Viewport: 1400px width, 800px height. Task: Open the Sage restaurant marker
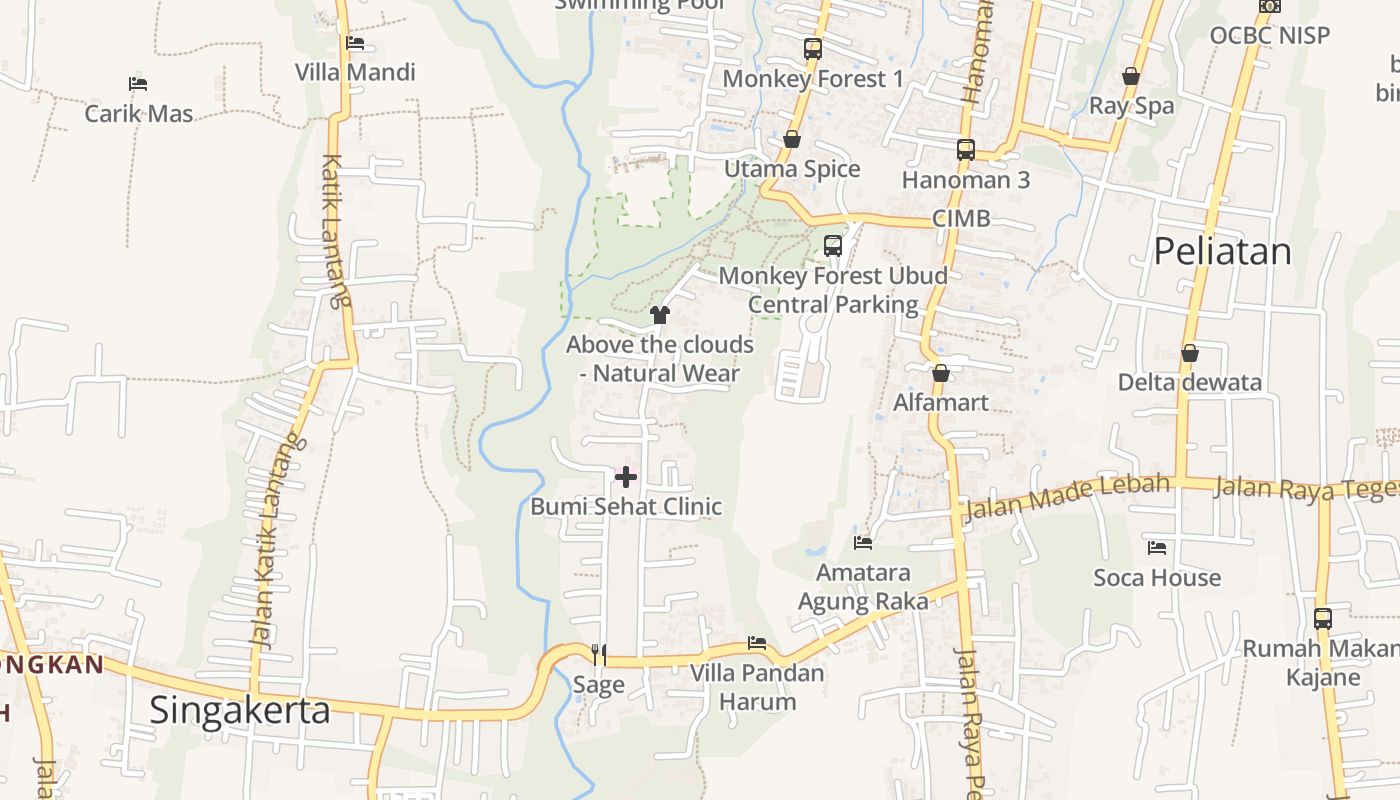click(599, 655)
